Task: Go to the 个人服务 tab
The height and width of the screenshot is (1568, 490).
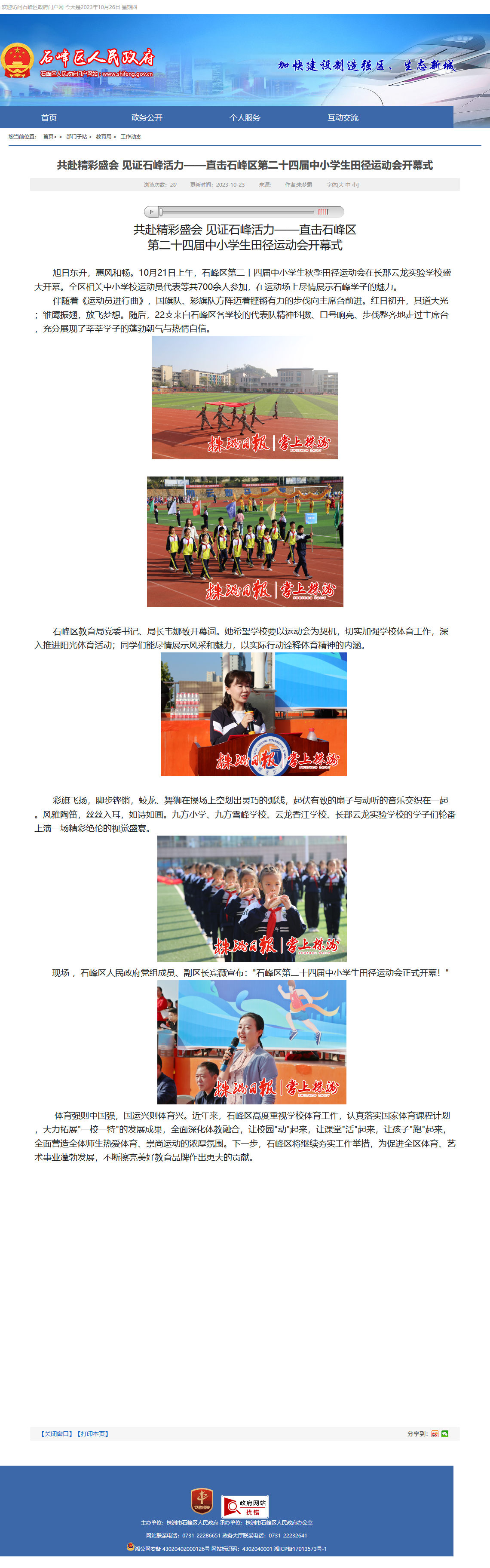Action: coord(245,117)
